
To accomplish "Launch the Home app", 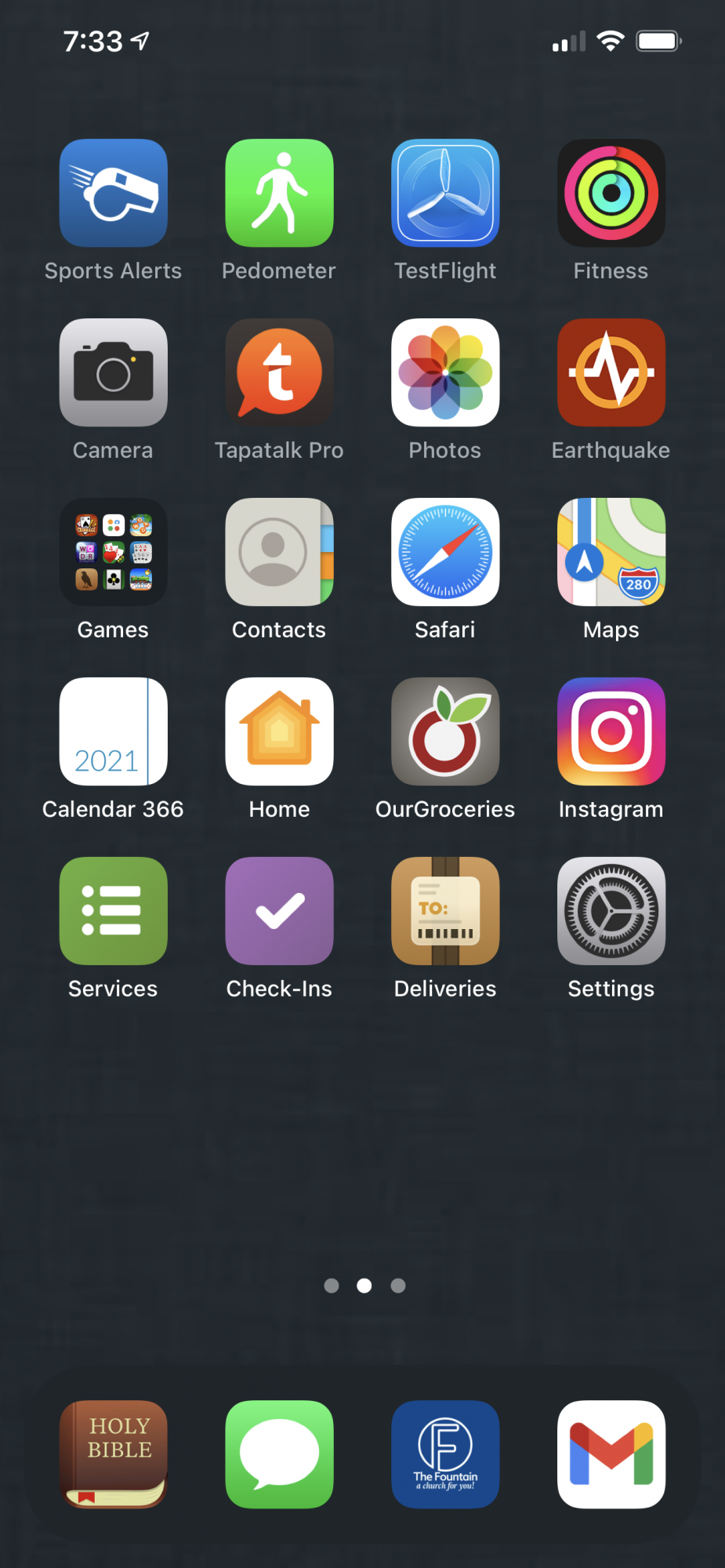I will (x=279, y=731).
